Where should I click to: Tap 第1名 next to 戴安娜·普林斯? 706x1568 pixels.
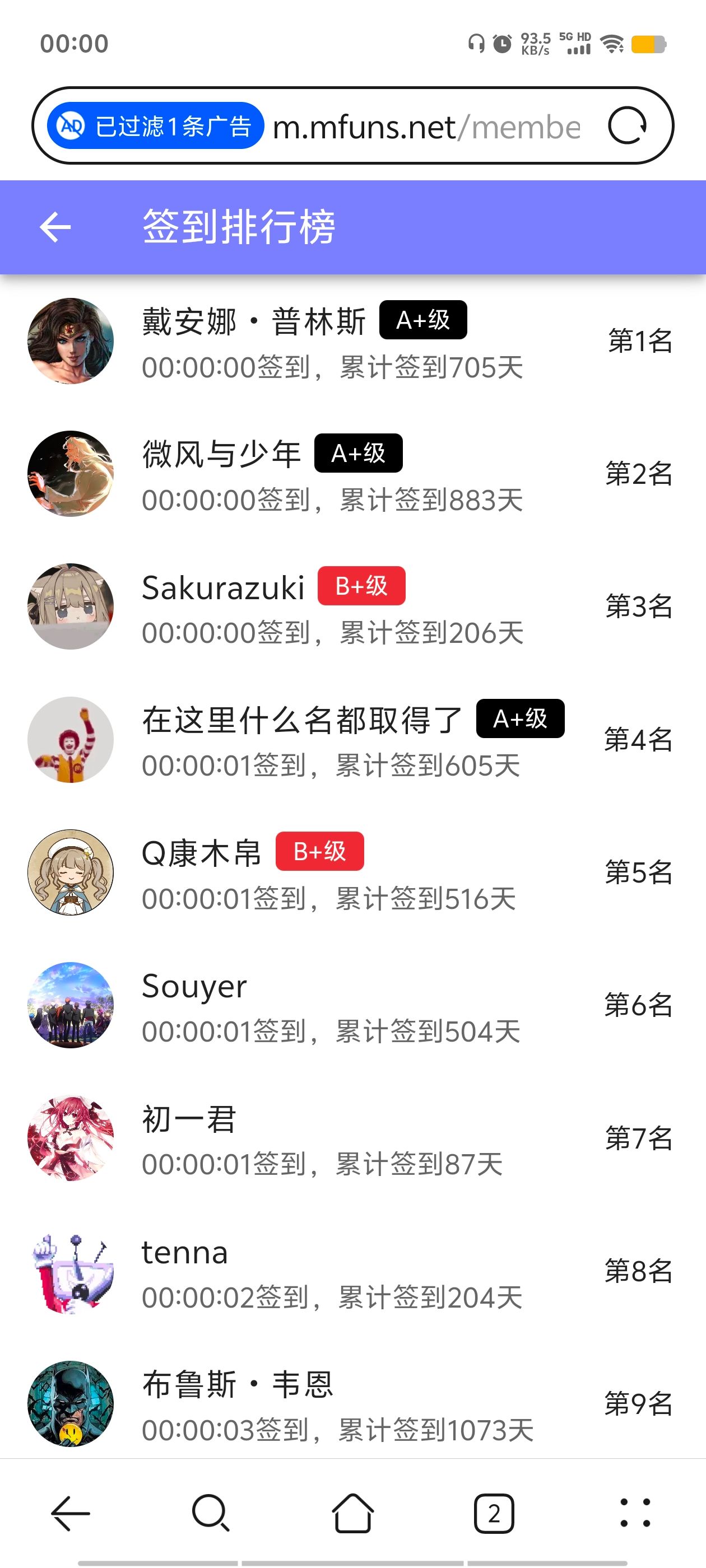coord(638,341)
